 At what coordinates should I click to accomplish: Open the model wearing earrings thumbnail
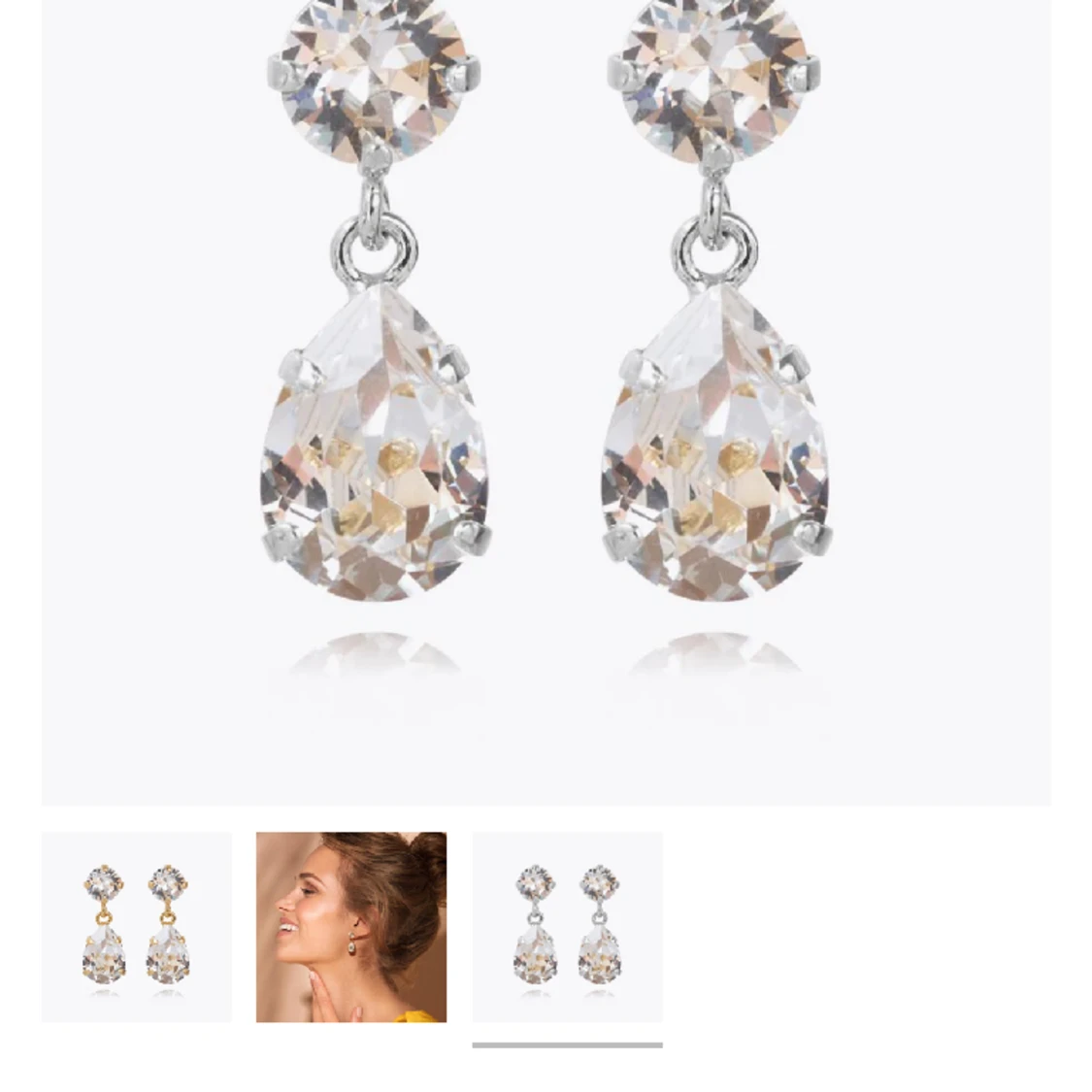tap(351, 926)
